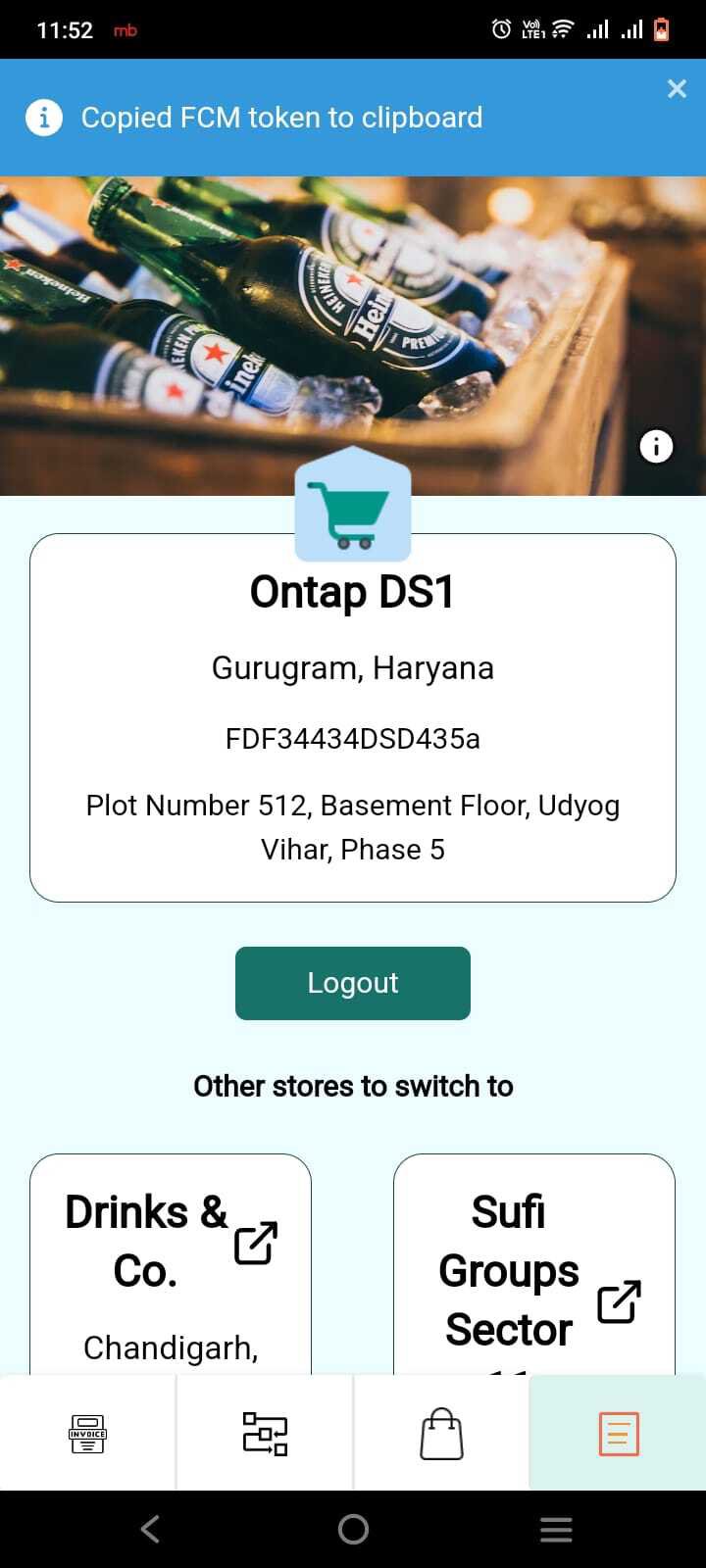Viewport: 706px width, 1568px height.
Task: Dismiss the FCM token notification
Action: pyautogui.click(x=677, y=88)
